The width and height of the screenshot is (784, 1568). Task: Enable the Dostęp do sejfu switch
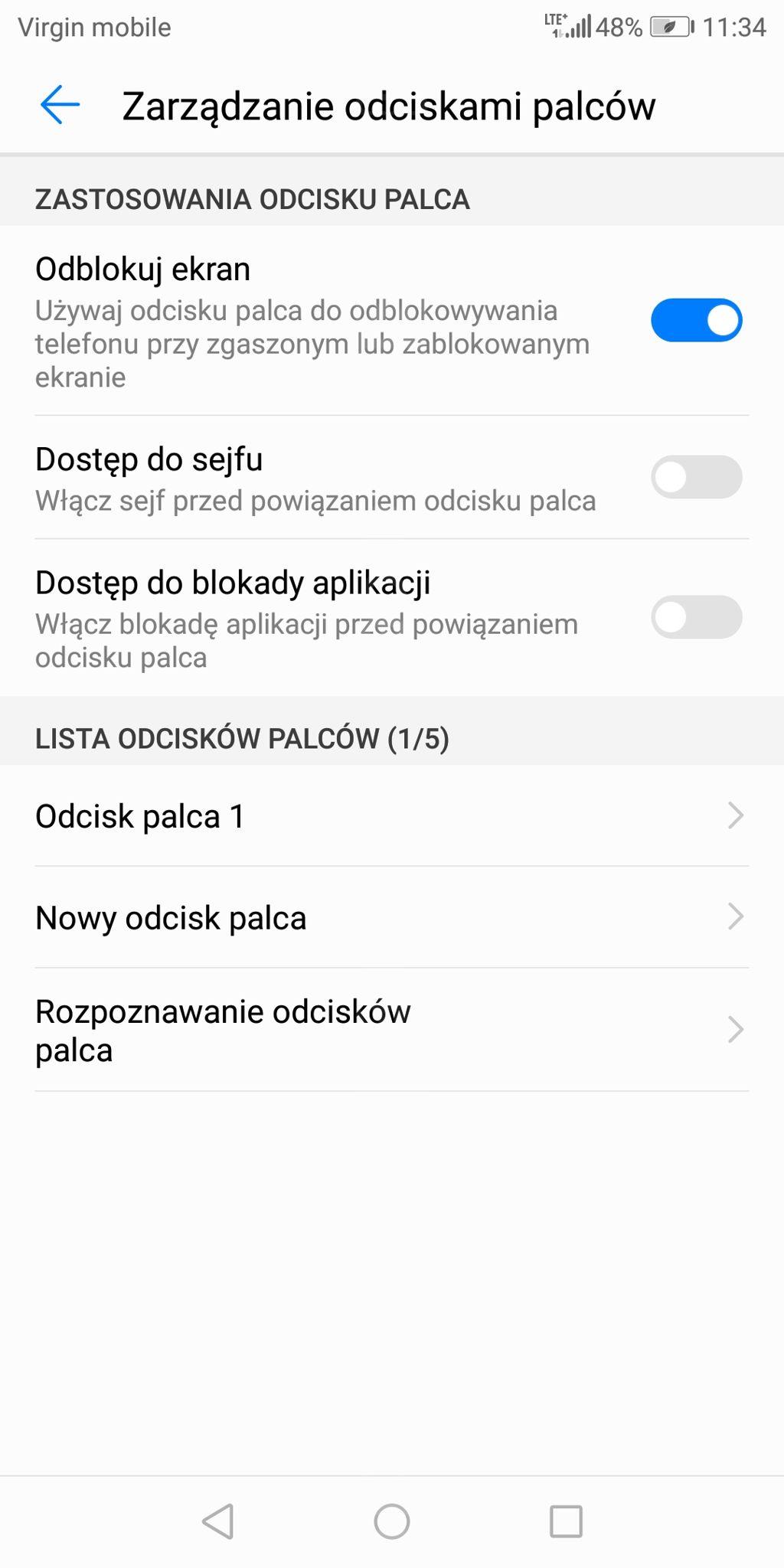pyautogui.click(x=696, y=477)
